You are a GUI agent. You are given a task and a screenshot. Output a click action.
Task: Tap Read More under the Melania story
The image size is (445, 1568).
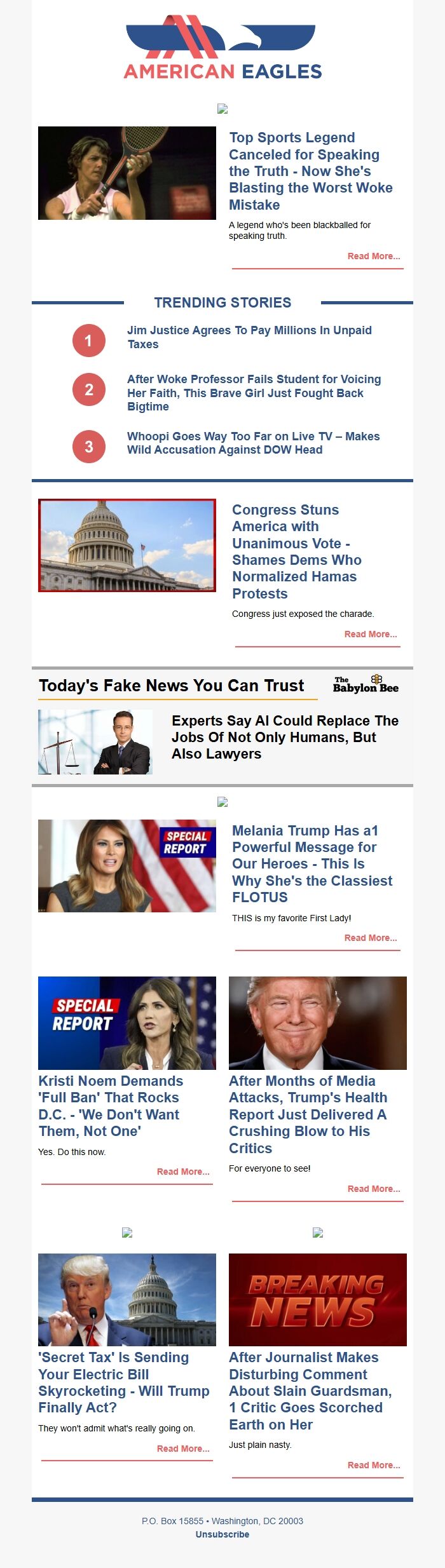[x=370, y=938]
